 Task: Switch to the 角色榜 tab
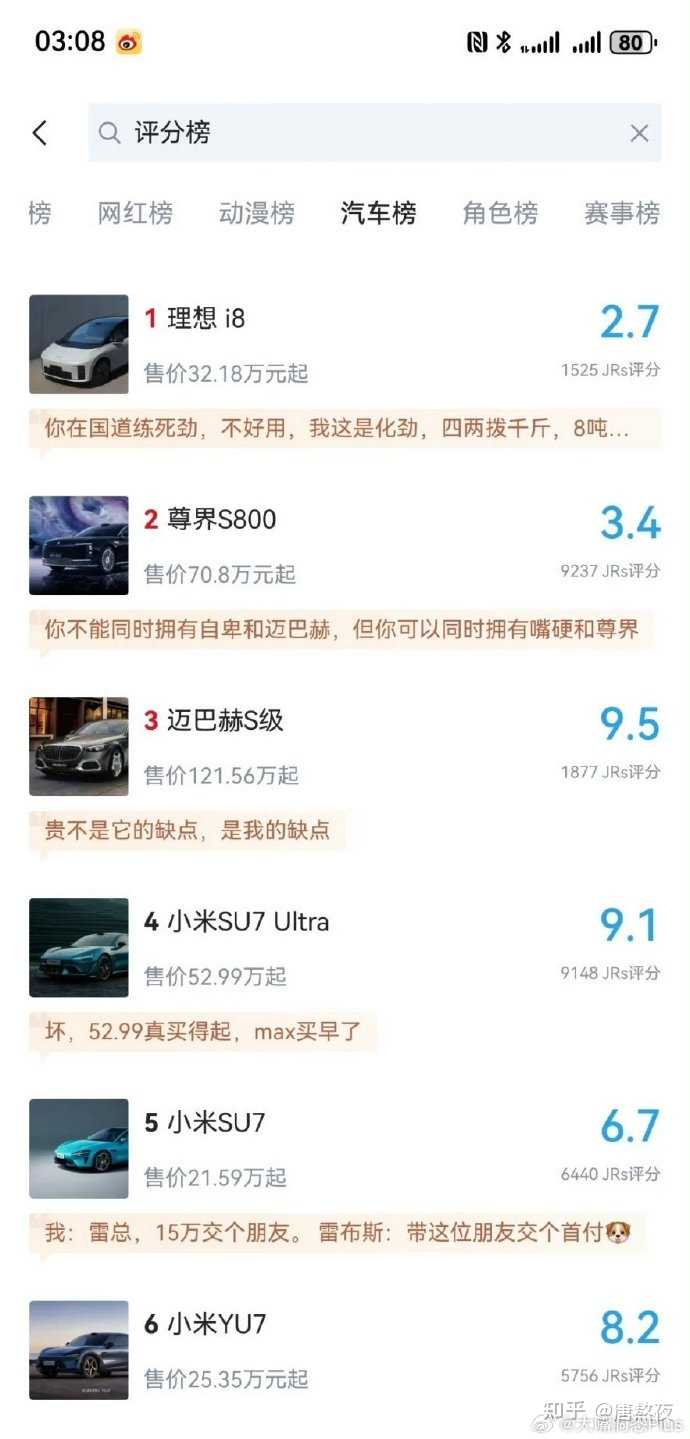coord(500,213)
